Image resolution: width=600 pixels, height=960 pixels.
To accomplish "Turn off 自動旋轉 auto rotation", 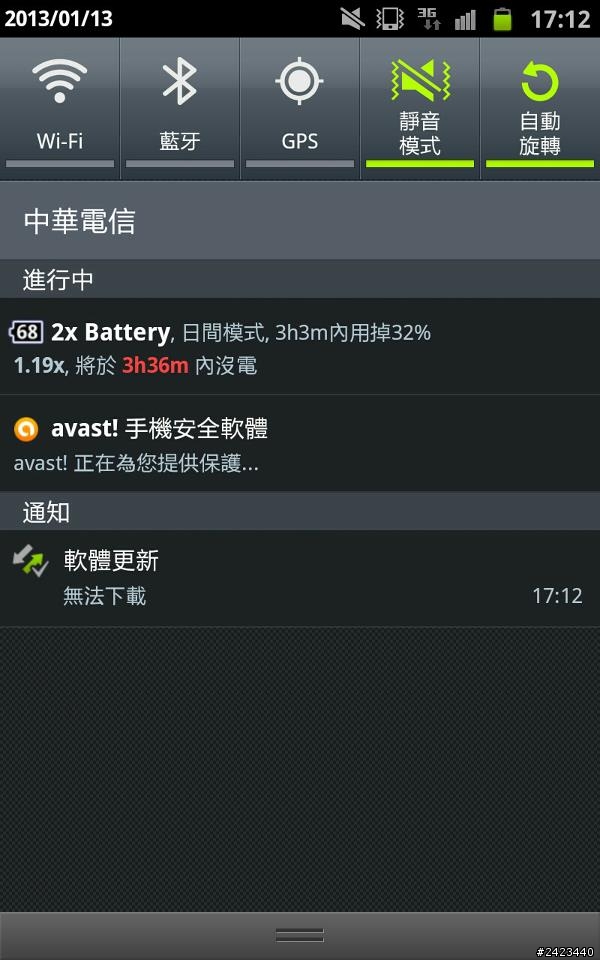I will click(x=540, y=108).
